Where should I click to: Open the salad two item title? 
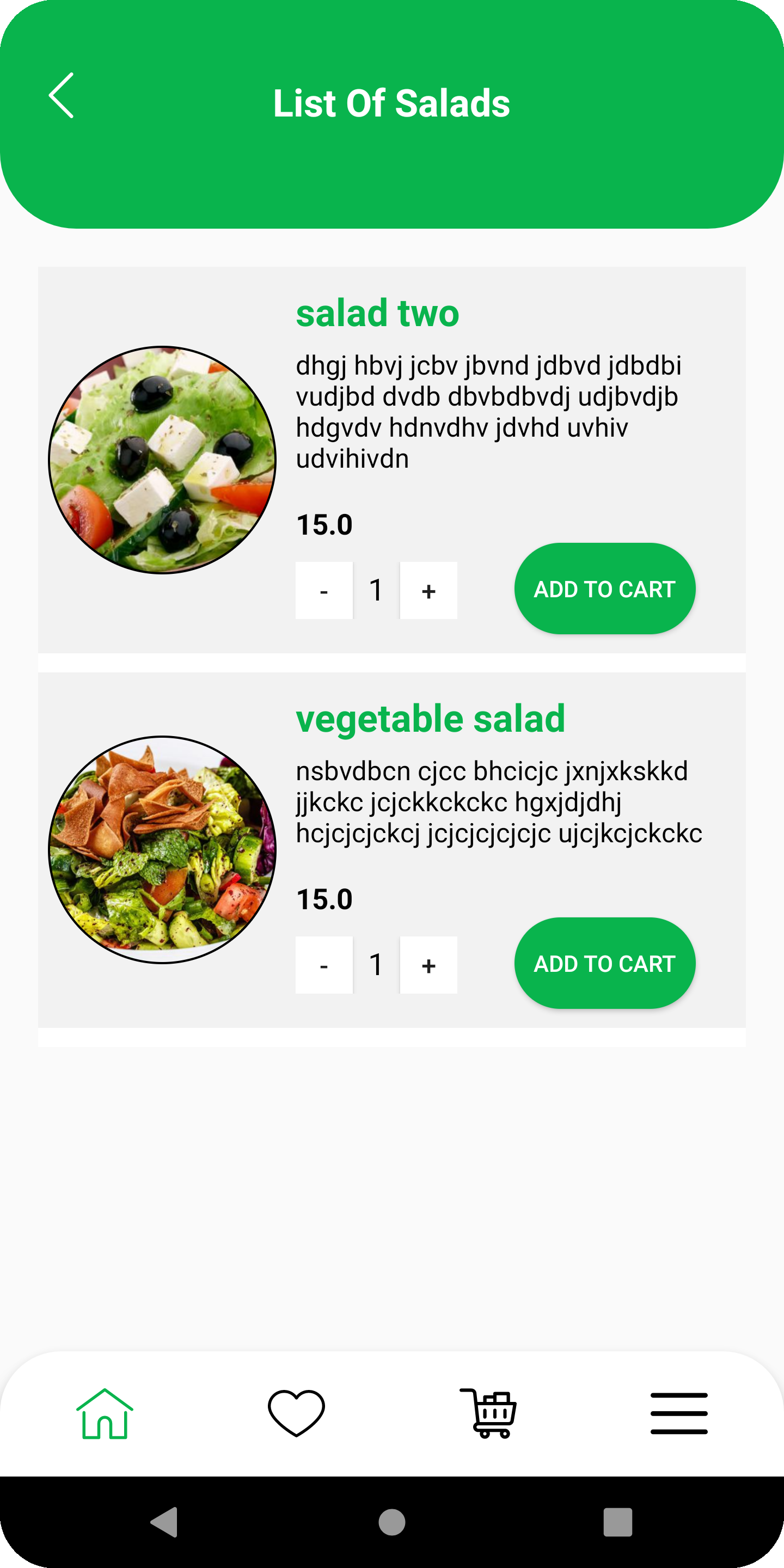tap(377, 313)
